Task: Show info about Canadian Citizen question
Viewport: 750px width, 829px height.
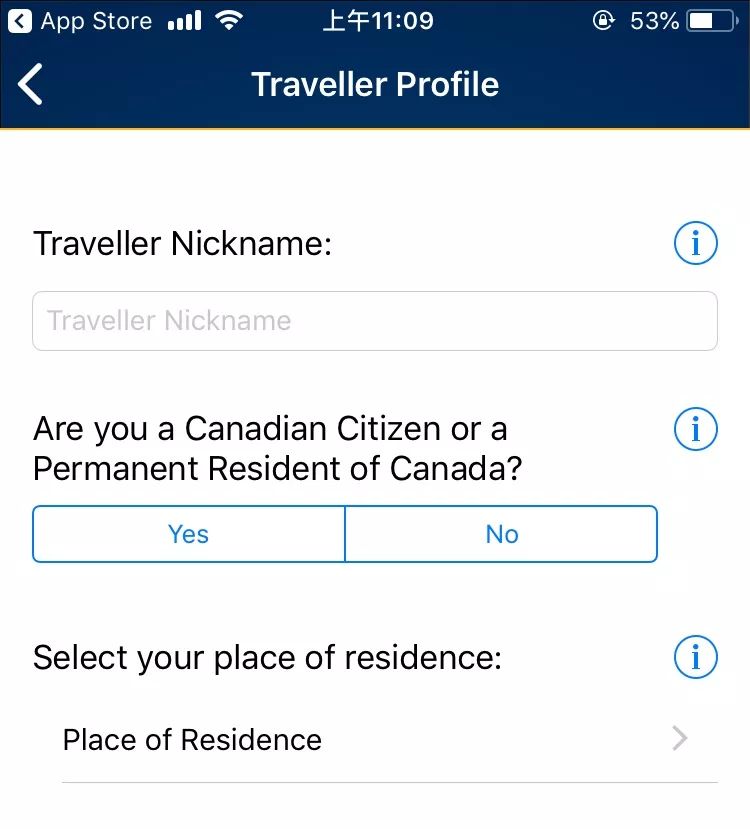Action: pos(696,430)
